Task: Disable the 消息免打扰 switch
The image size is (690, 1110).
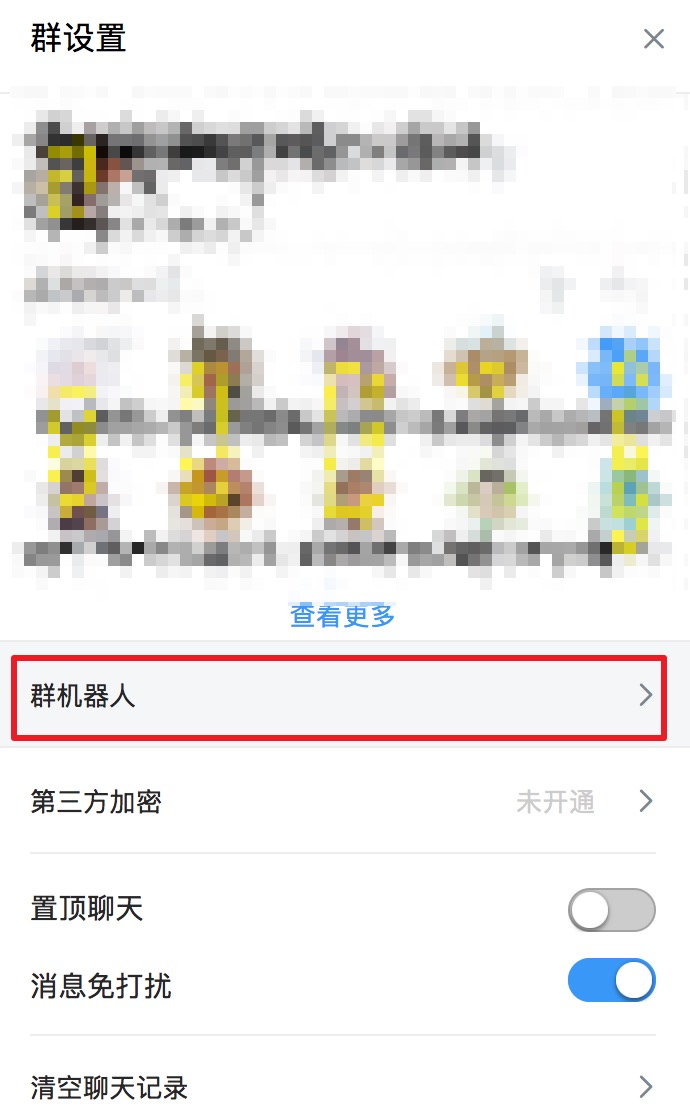Action: 611,981
